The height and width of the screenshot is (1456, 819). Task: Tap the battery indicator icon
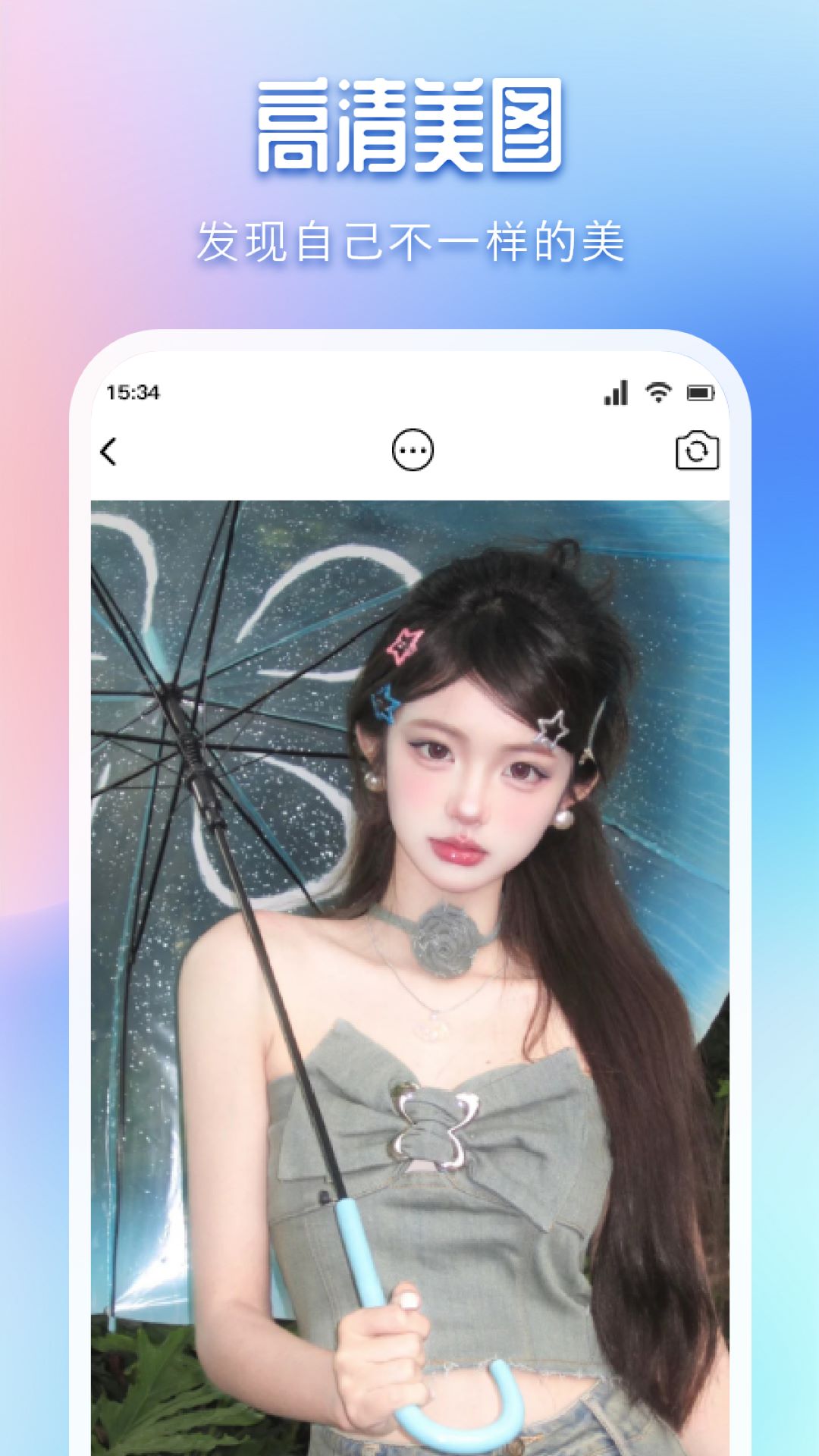(x=701, y=392)
